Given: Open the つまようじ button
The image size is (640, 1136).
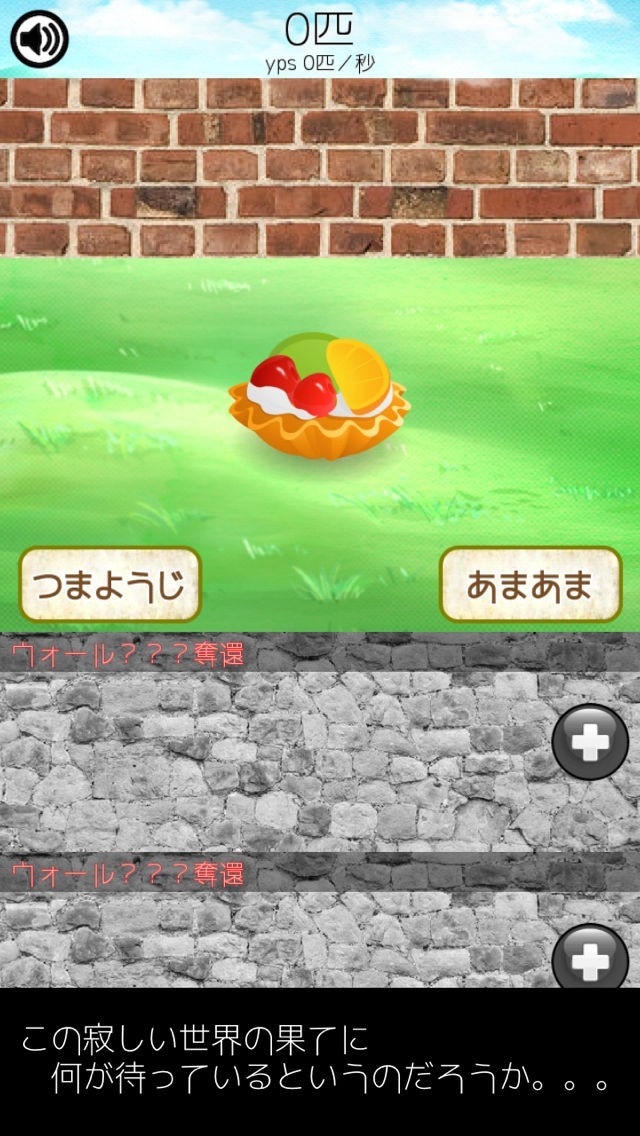Looking at the screenshot, I should pos(109,584).
